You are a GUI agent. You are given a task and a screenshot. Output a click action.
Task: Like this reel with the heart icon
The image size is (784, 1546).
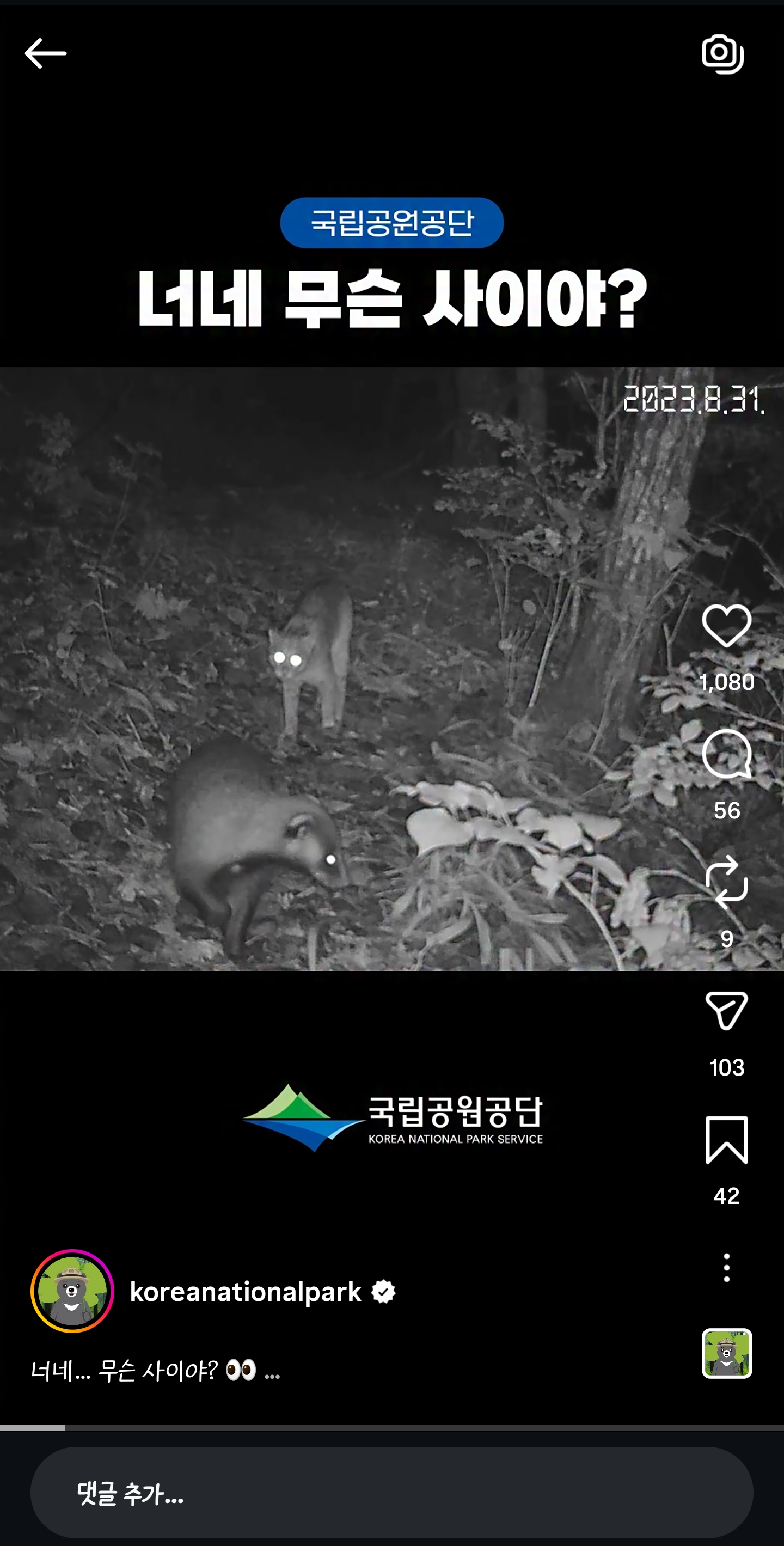[726, 626]
